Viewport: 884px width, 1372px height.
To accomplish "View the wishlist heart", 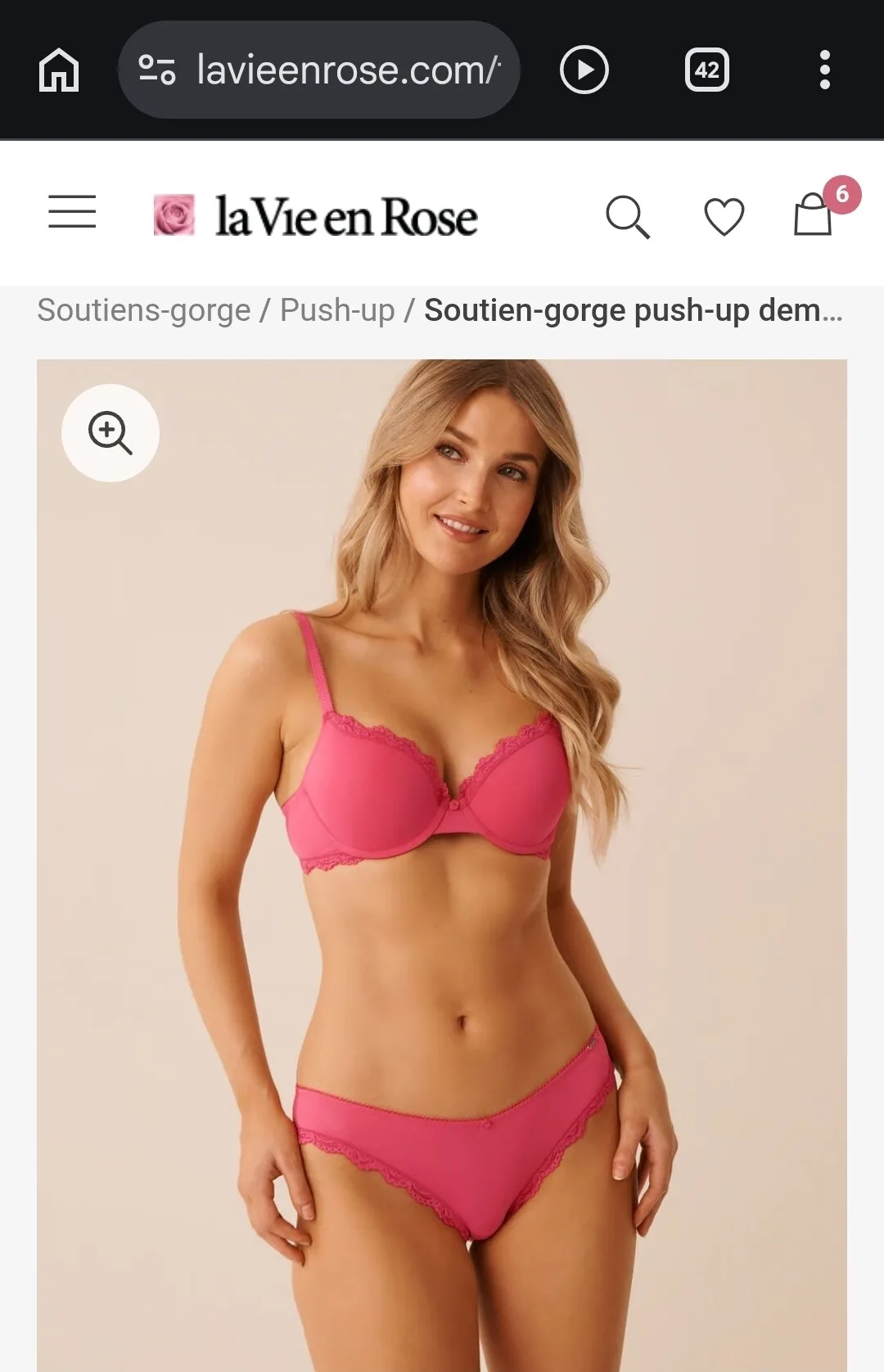I will click(x=724, y=216).
